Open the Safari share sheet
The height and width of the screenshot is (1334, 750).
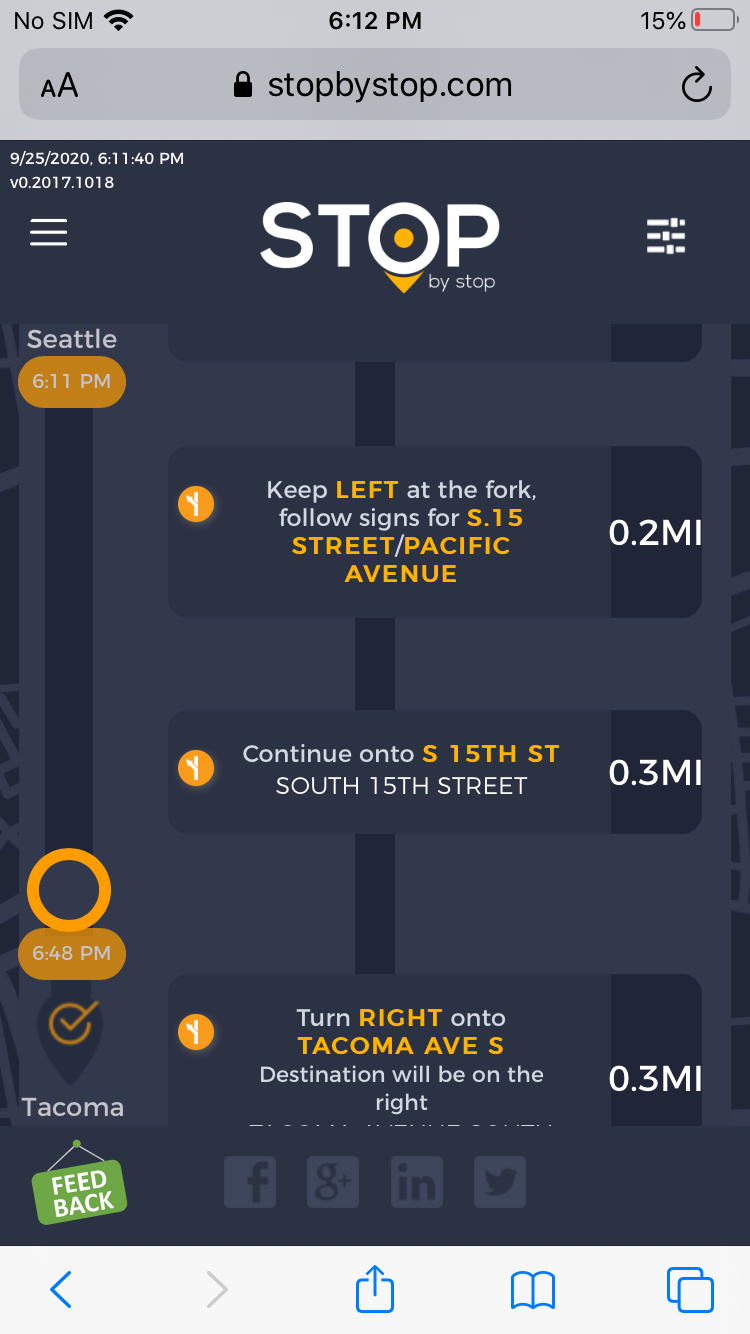(375, 1289)
